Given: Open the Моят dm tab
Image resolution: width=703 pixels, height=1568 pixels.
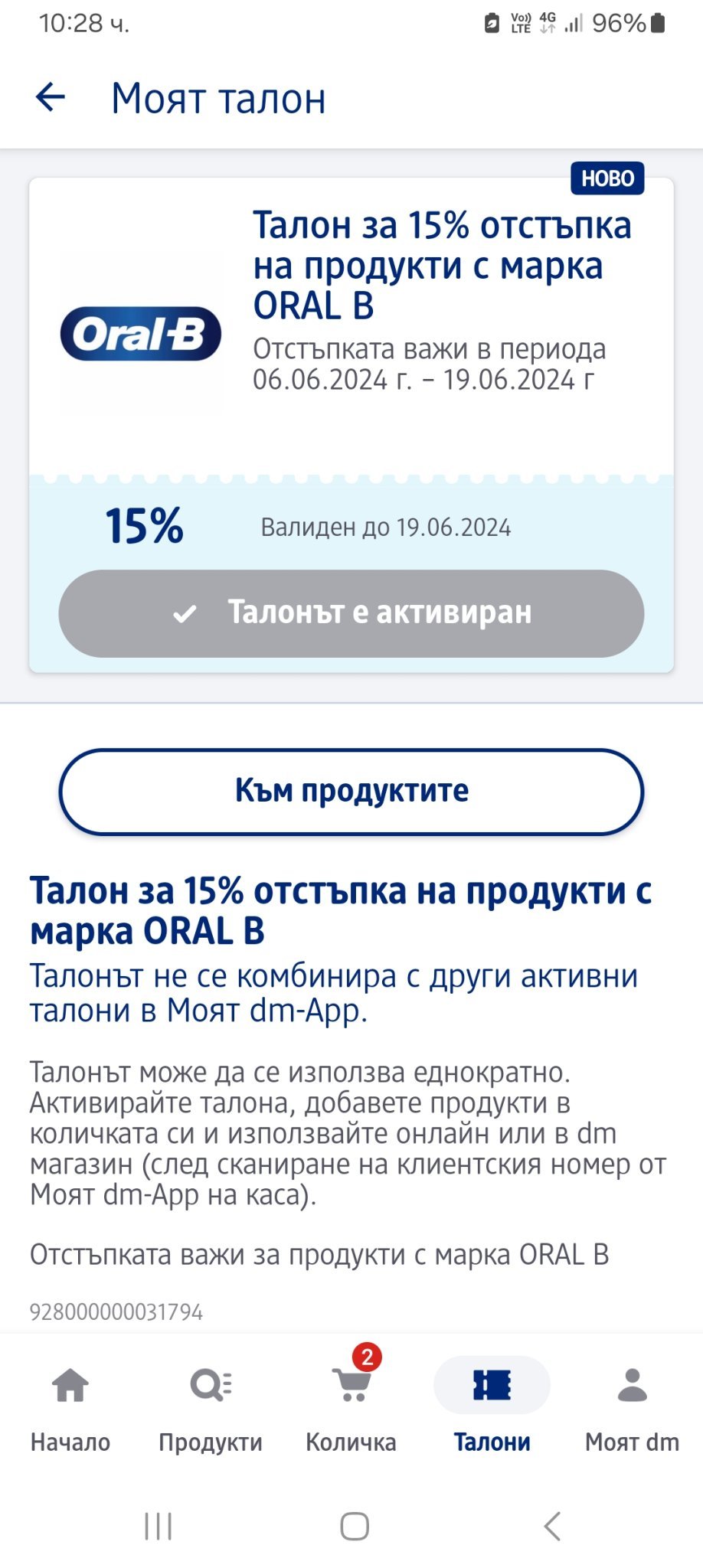Looking at the screenshot, I should click(633, 1410).
